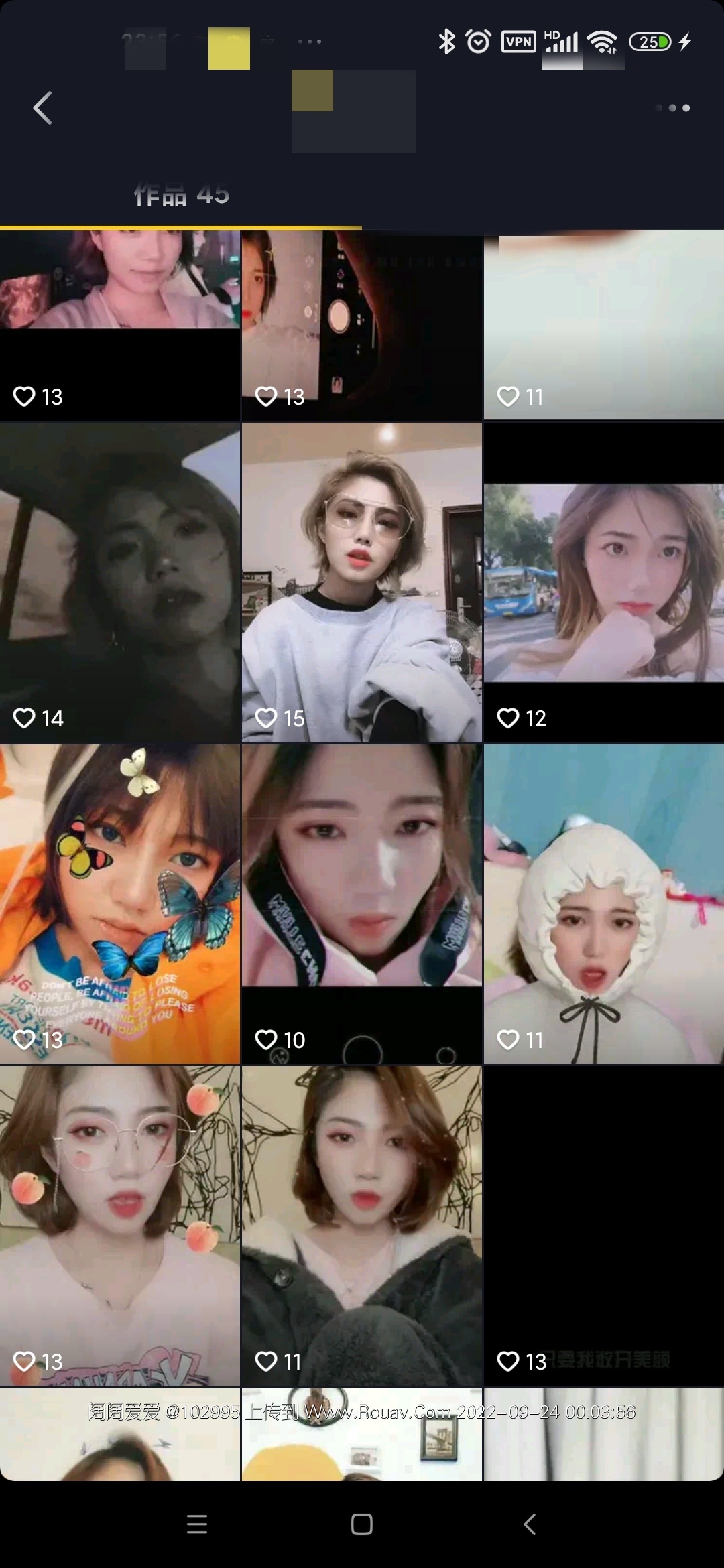
Task: Open the three-dot overflow menu
Action: click(673, 108)
